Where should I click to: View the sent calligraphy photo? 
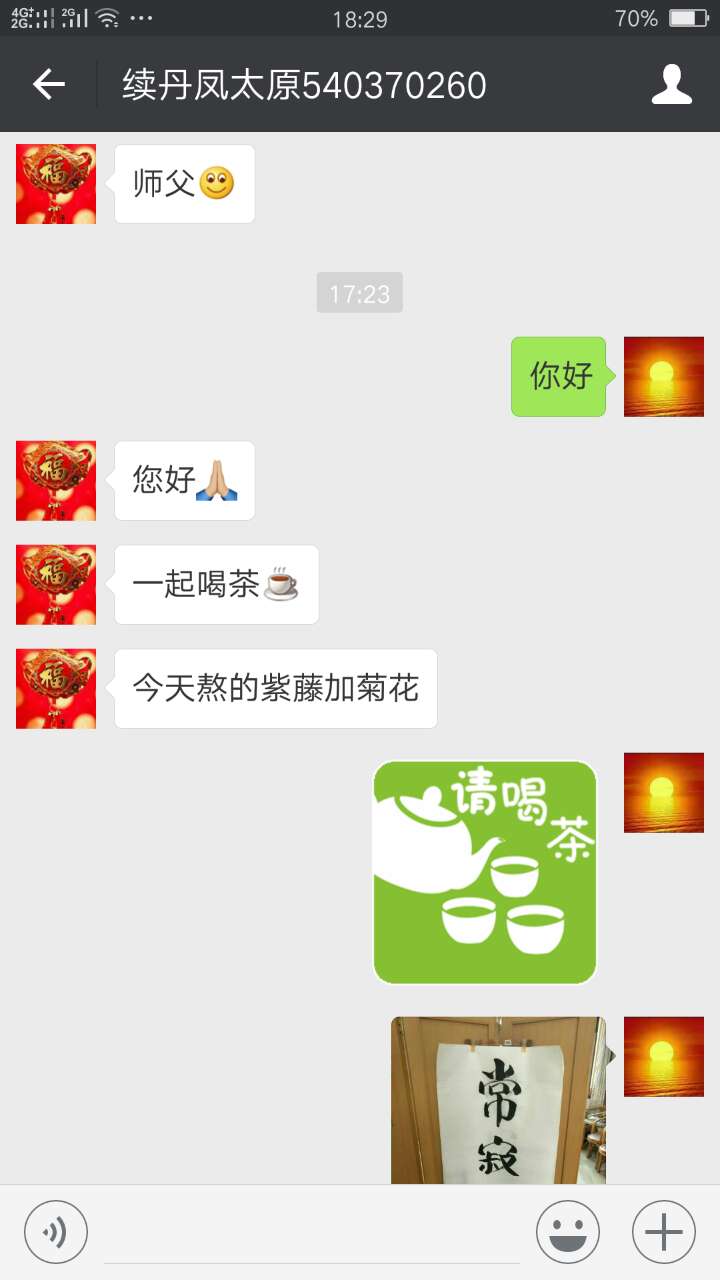pos(498,1100)
